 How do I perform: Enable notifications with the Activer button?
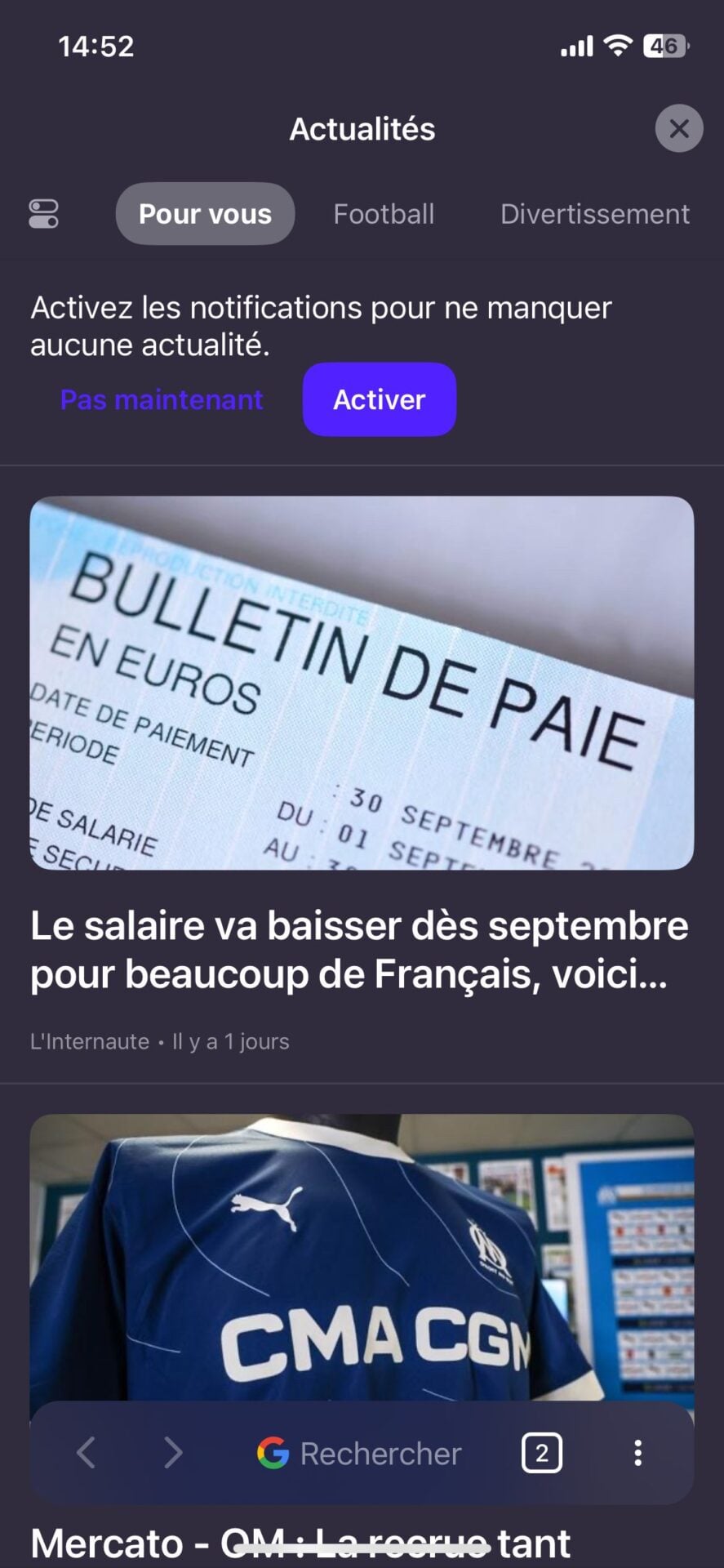[379, 399]
